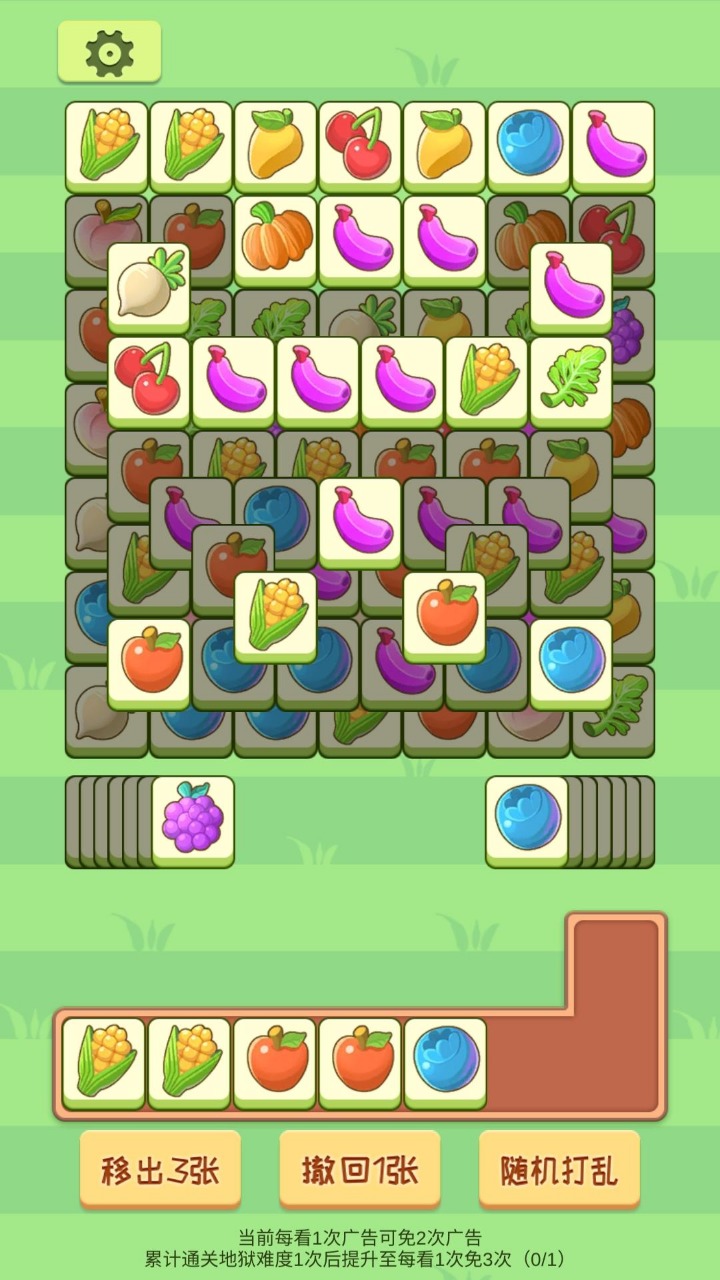720x1280 pixels.
Task: Open the settings gear
Action: coord(109,52)
